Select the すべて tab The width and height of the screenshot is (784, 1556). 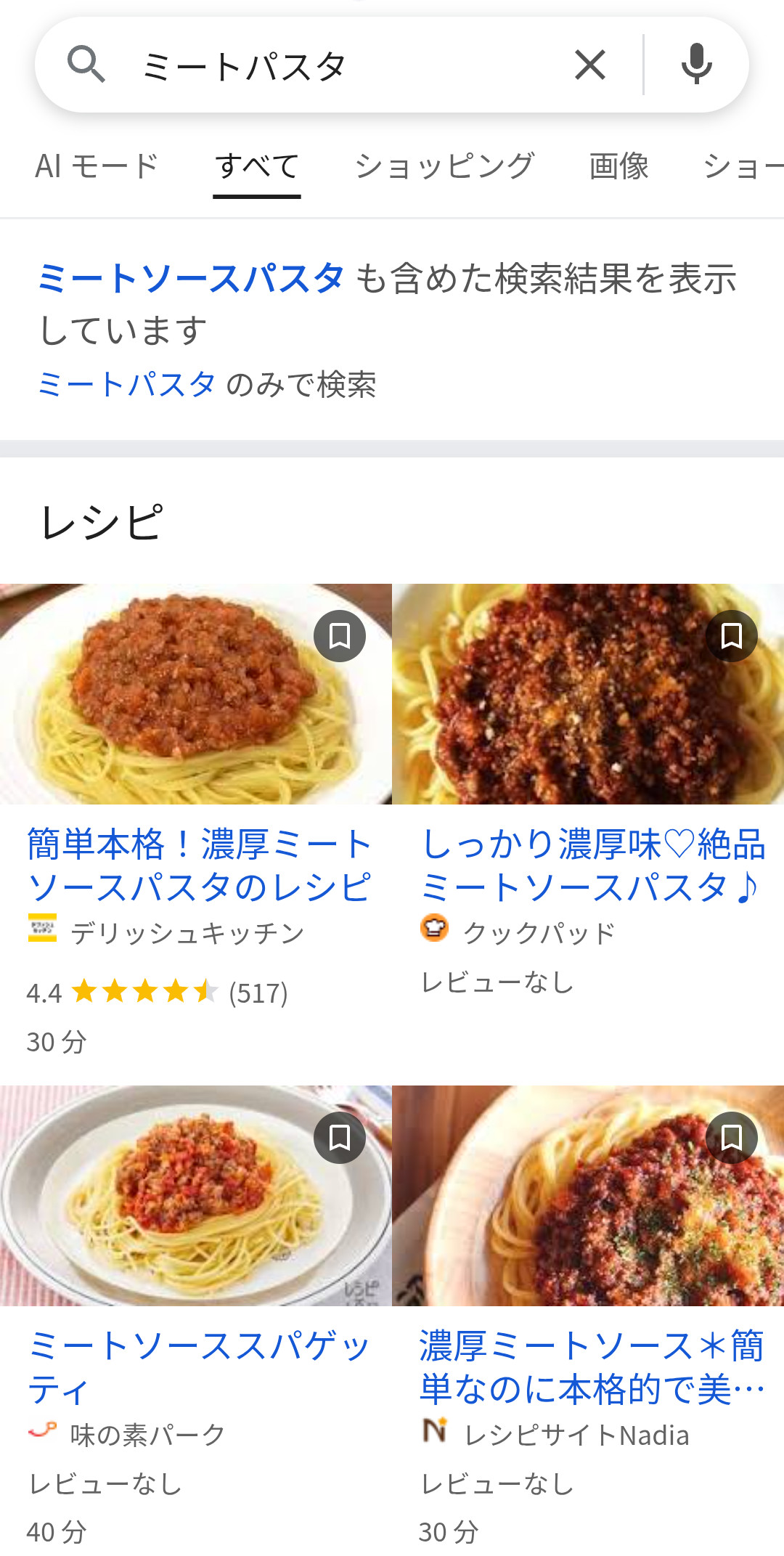257,166
